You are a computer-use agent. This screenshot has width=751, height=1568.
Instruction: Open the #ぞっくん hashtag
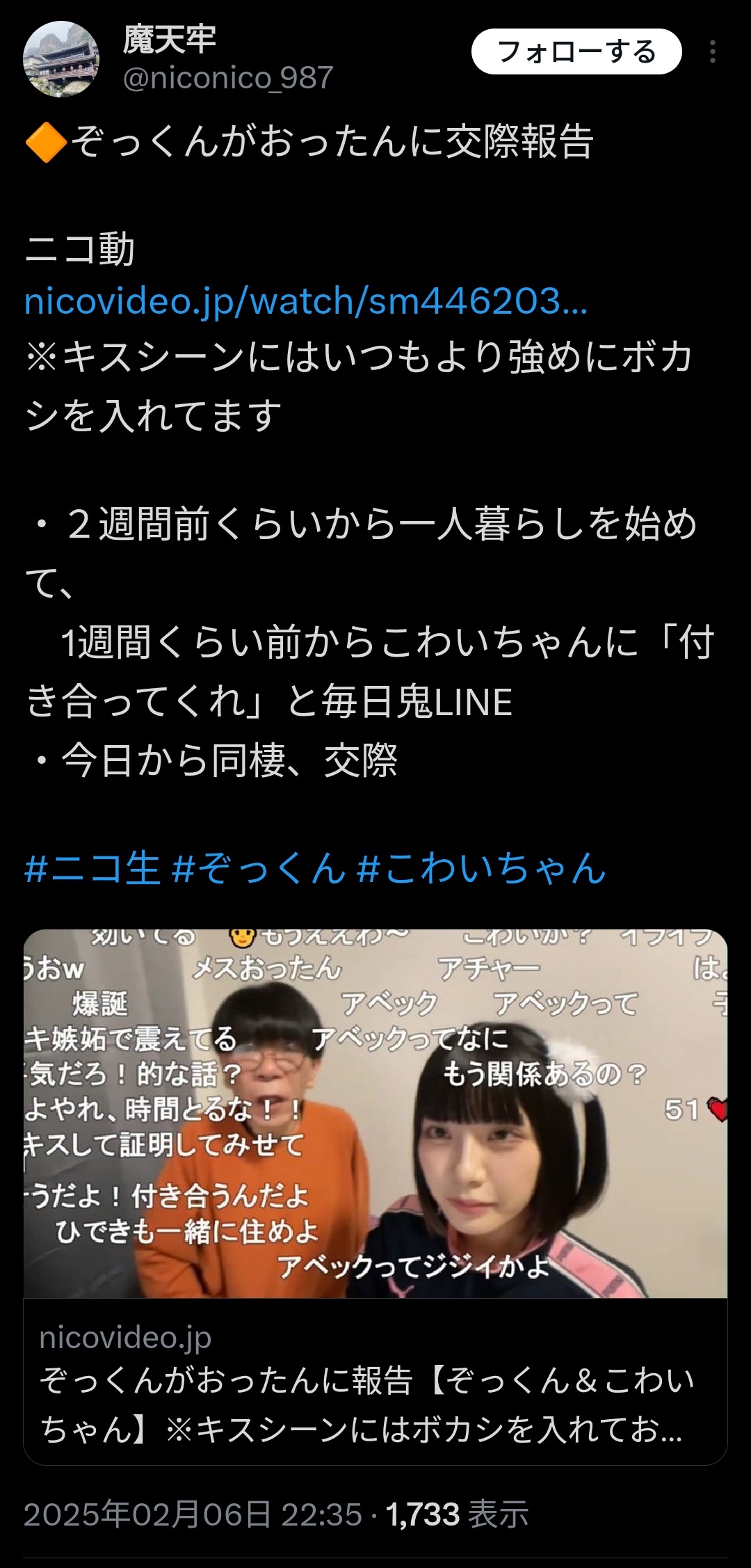click(259, 869)
